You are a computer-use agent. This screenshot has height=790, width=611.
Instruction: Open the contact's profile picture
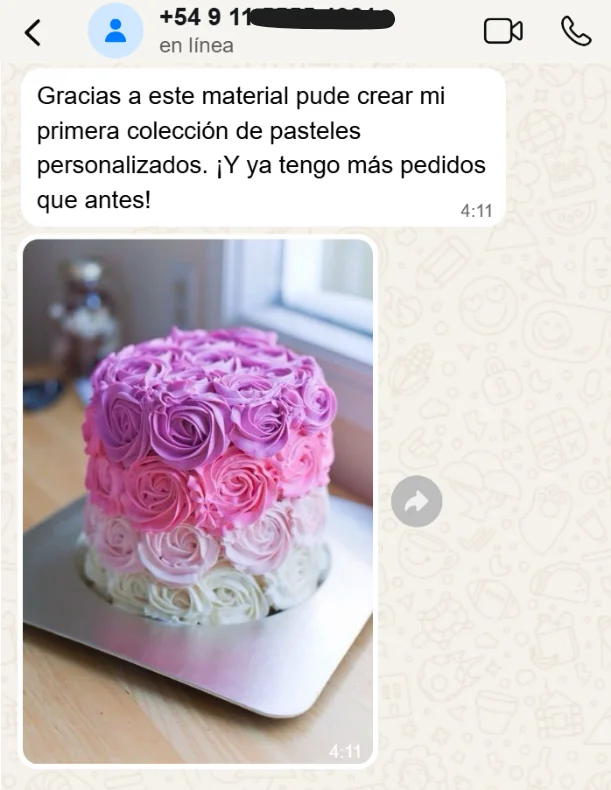click(115, 31)
